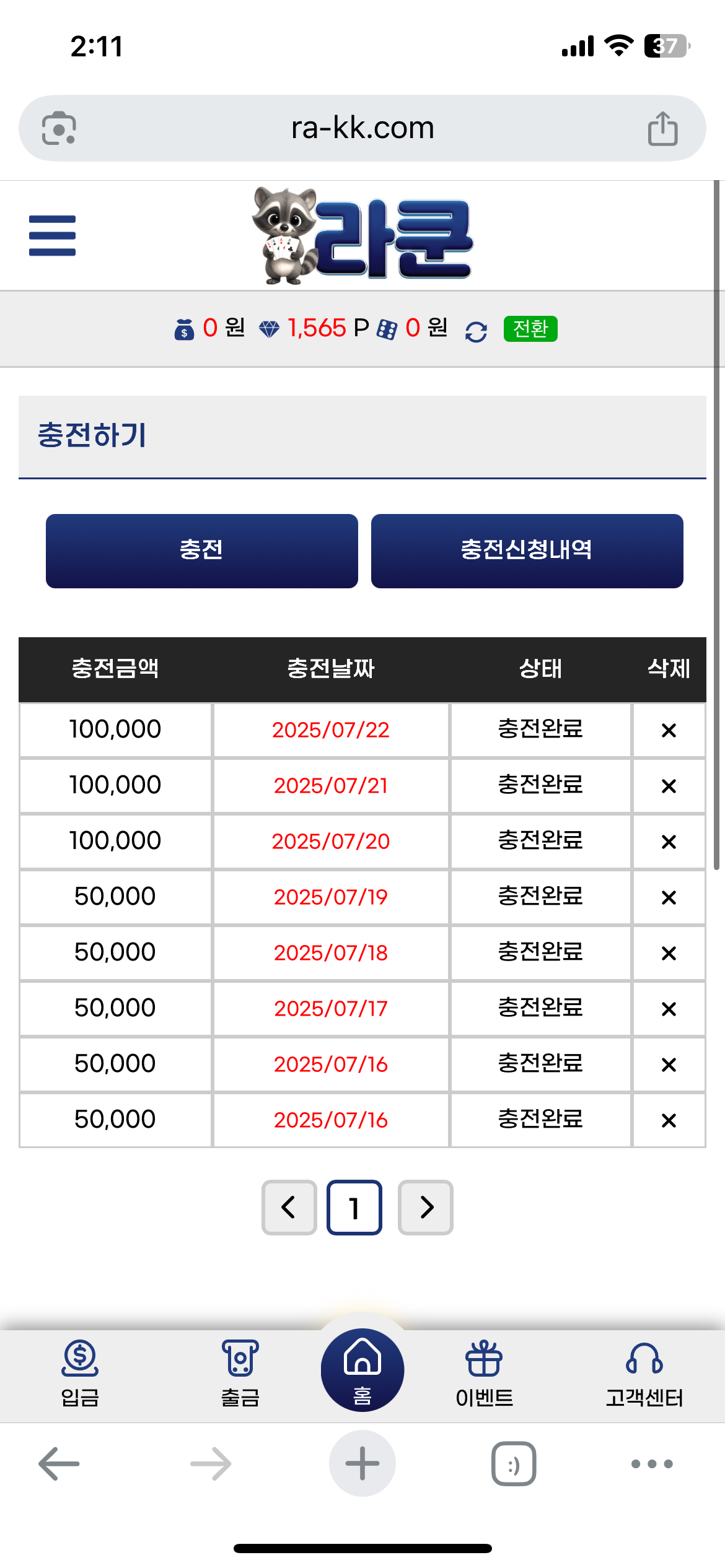This screenshot has height=1568, width=725.
Task: Select page 1 in pagination
Action: tap(354, 1207)
